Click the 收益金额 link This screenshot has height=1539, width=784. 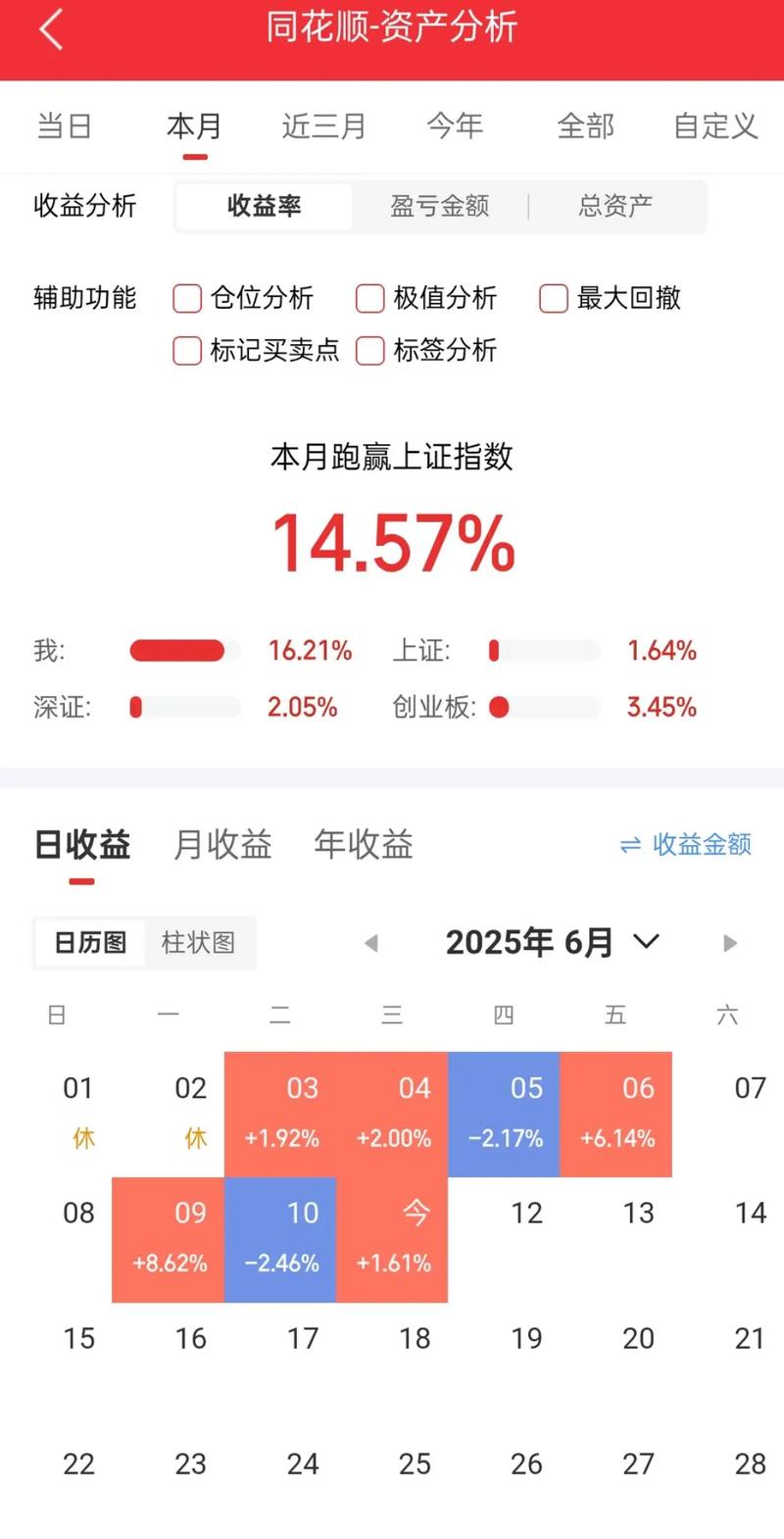coord(700,845)
